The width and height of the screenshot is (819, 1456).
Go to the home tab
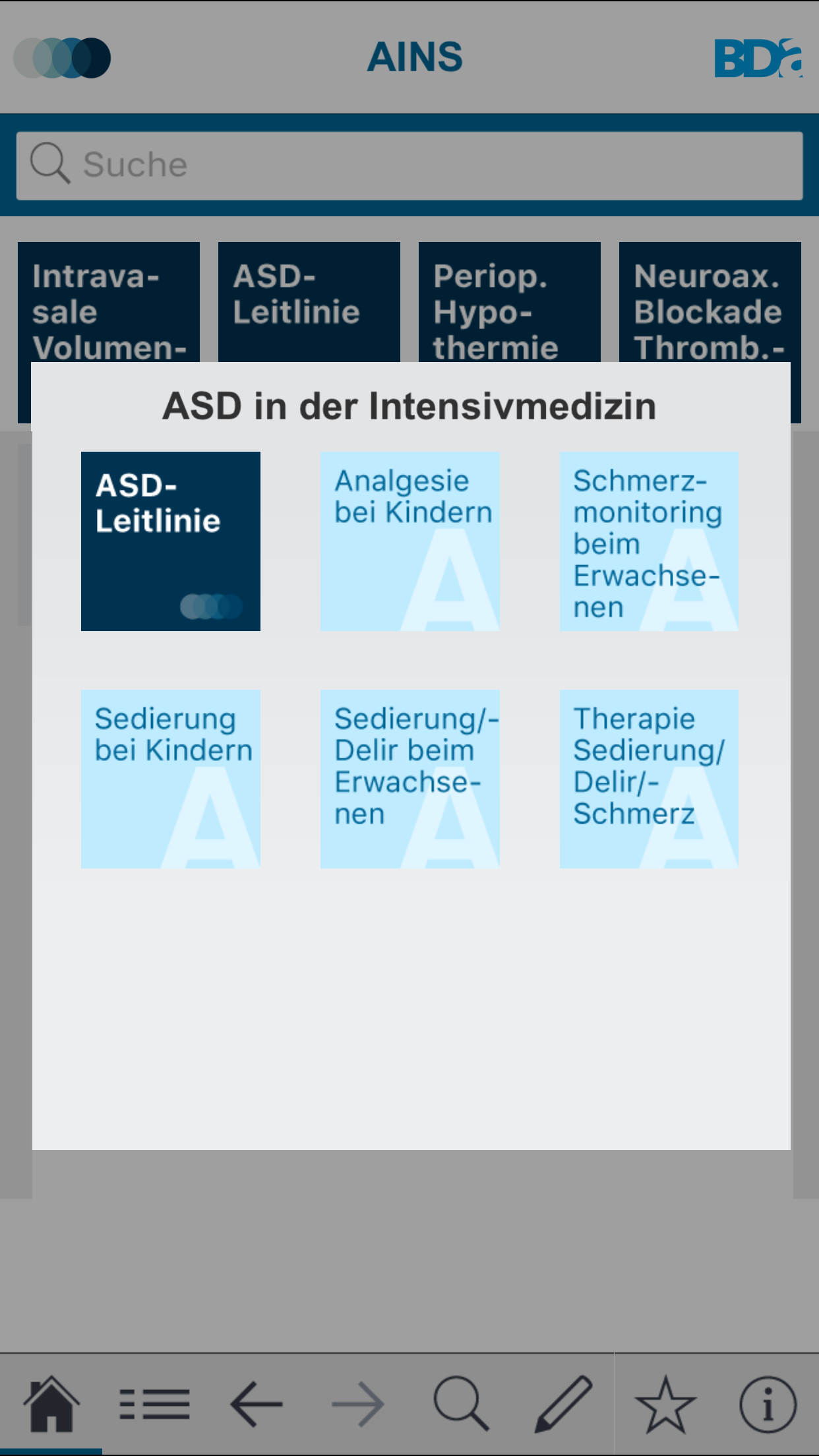(x=51, y=1404)
